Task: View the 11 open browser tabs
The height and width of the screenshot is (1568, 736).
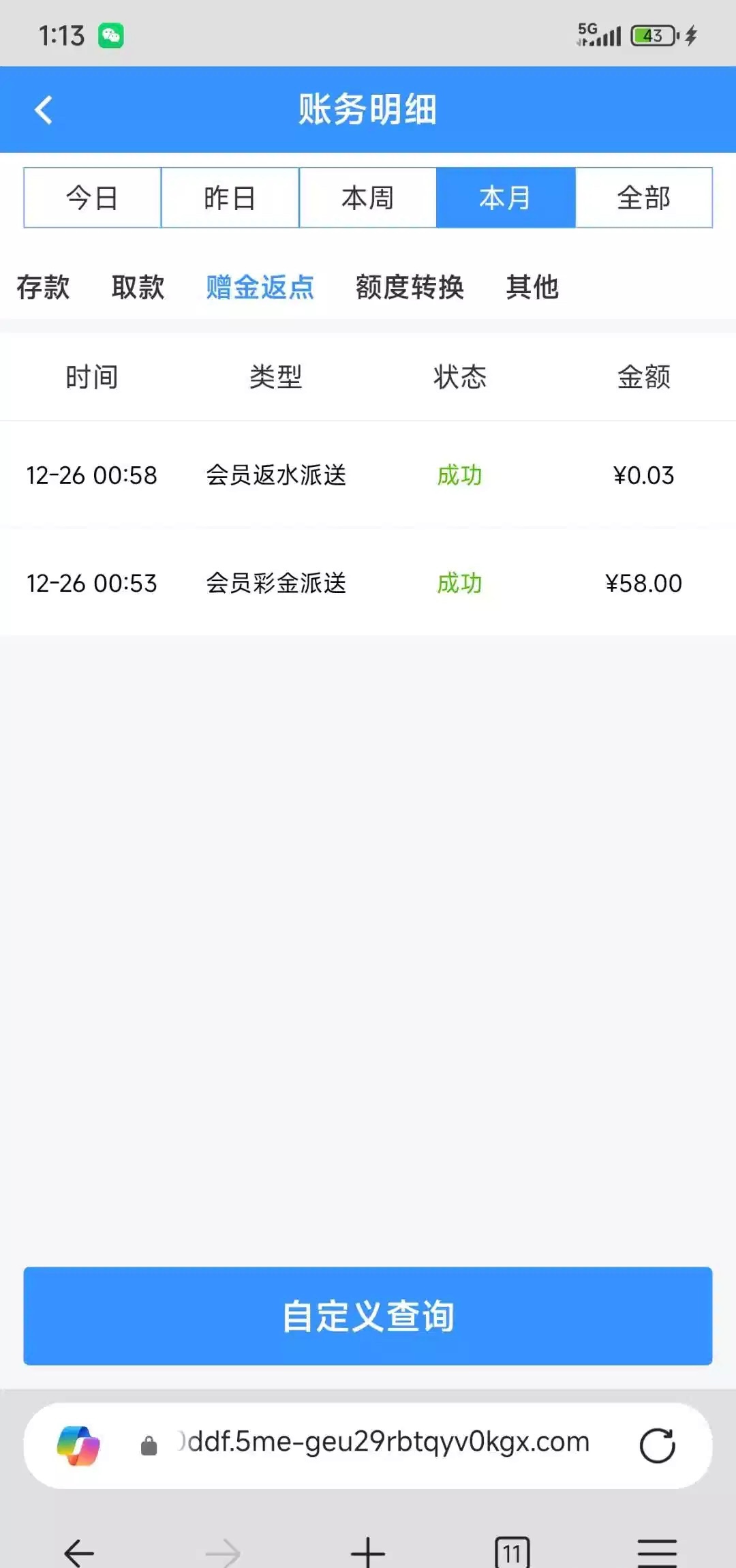Action: click(512, 1552)
